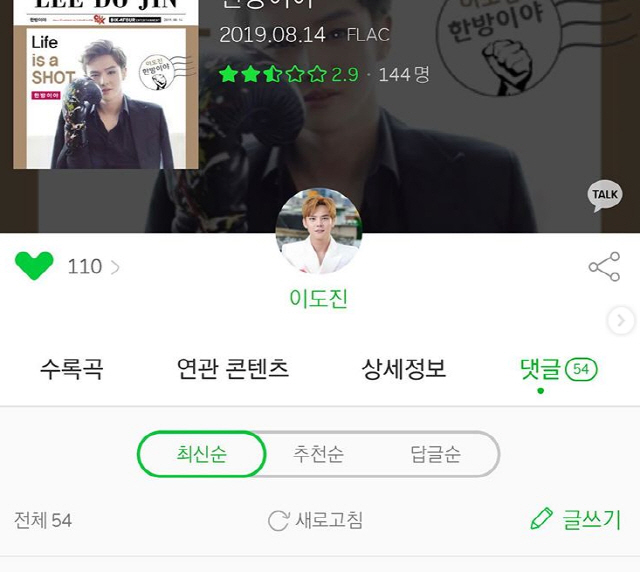The width and height of the screenshot is (640, 572).
Task: Like this album with the green heart
Action: [34, 266]
